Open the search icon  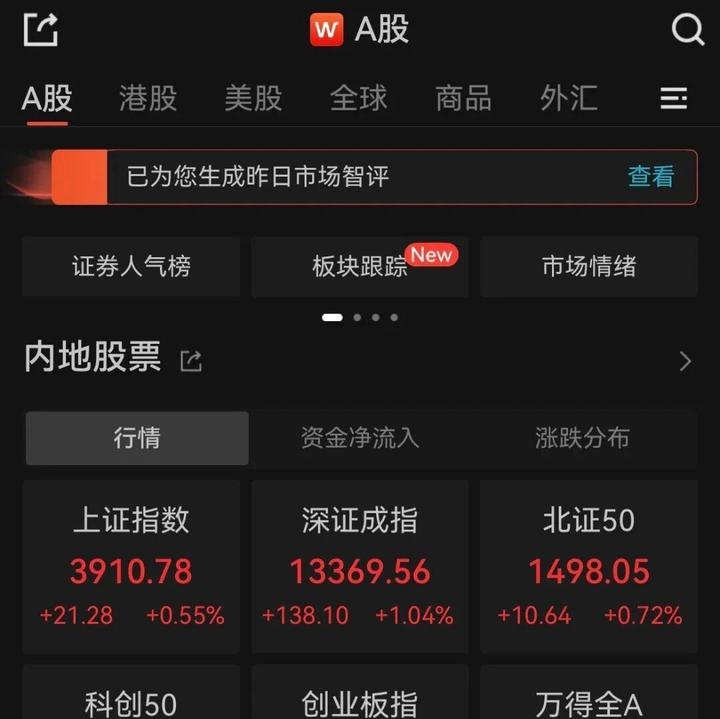687,29
